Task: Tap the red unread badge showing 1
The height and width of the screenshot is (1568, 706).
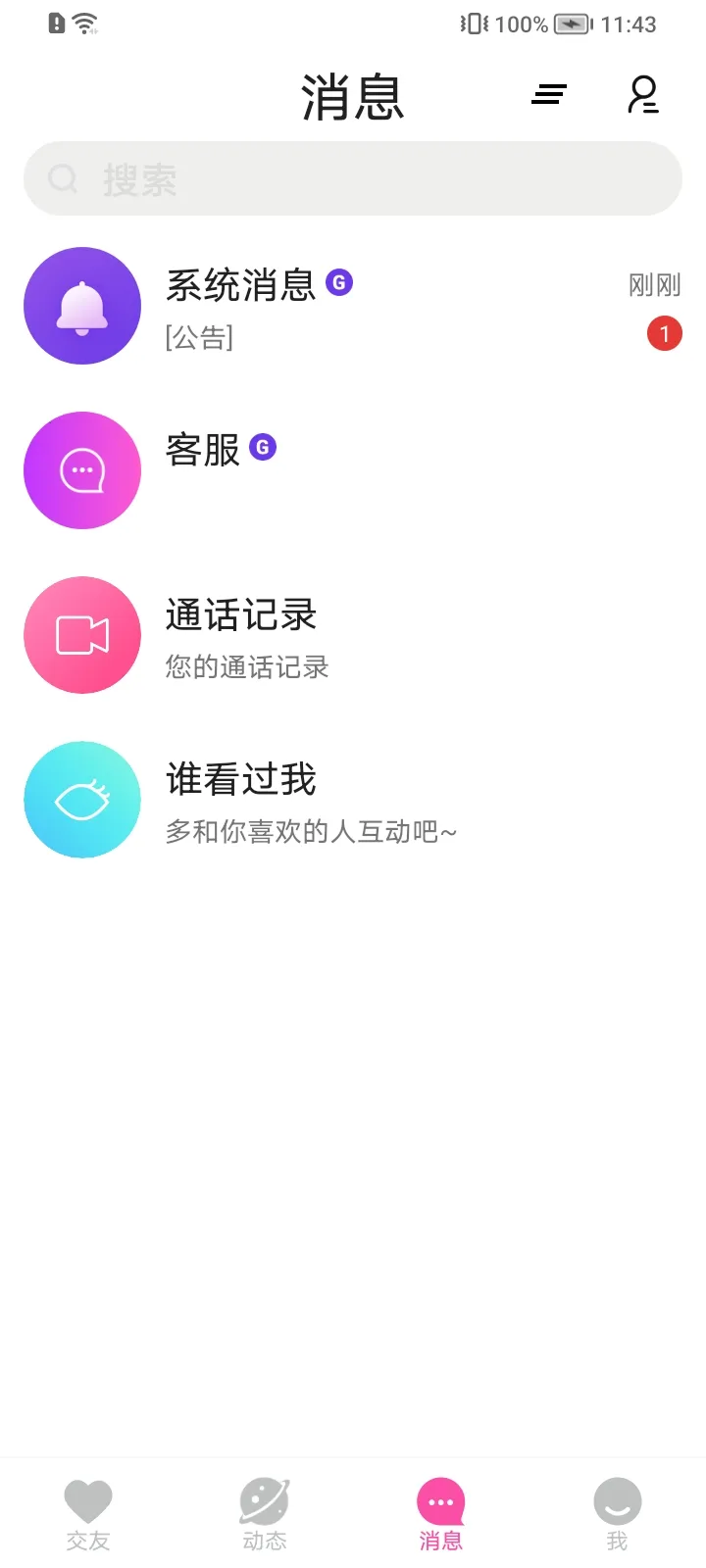Action: click(666, 333)
